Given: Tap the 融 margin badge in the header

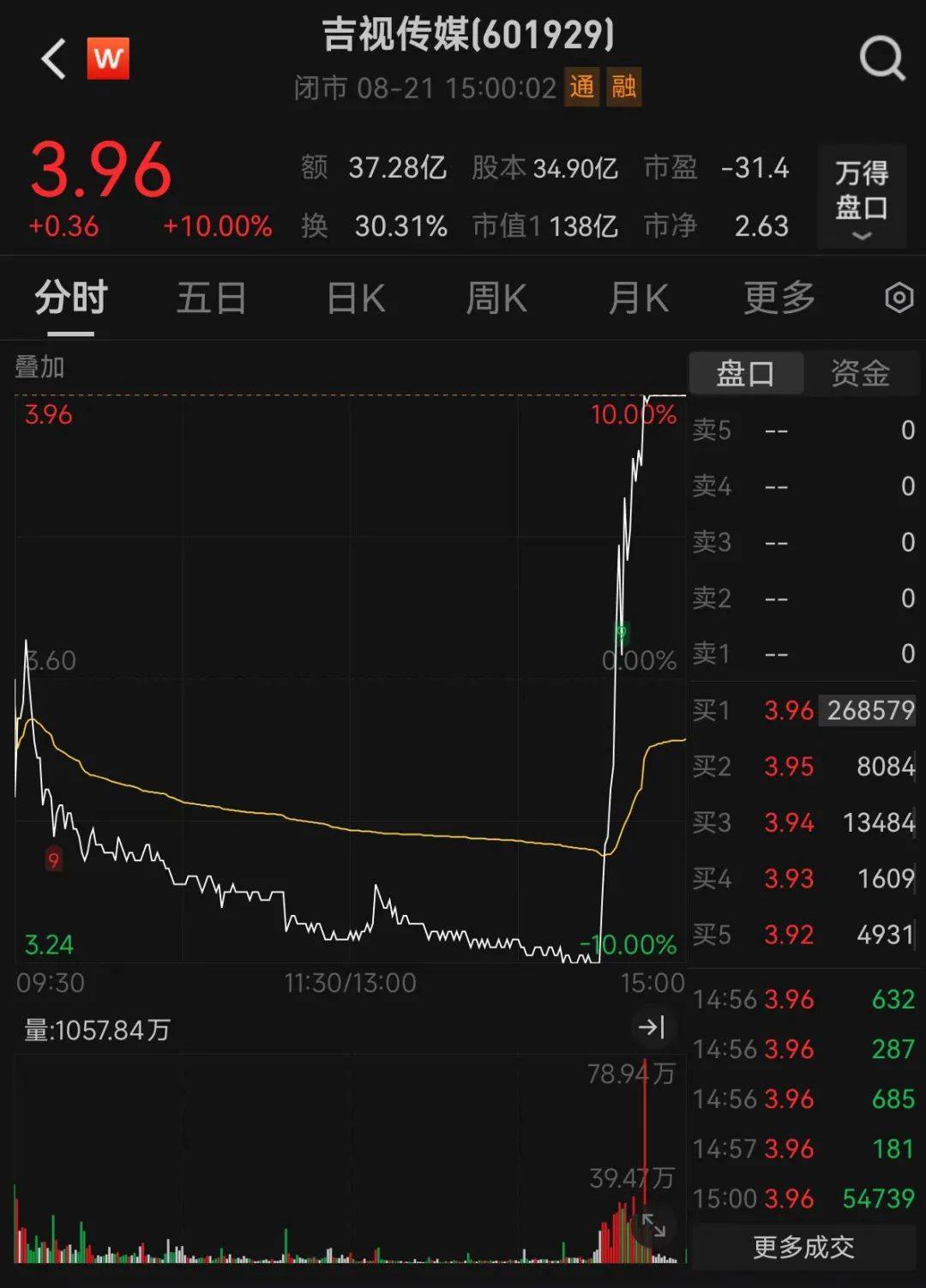Looking at the screenshot, I should pyautogui.click(x=625, y=87).
